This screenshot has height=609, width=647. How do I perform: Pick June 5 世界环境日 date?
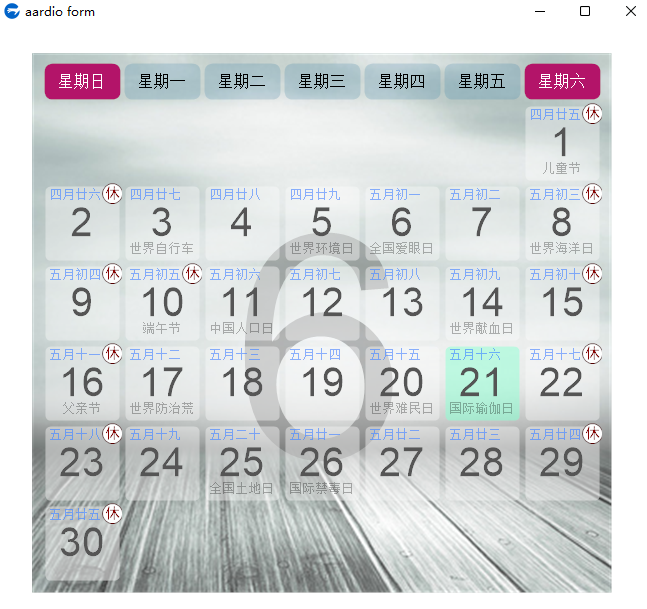coord(321,222)
